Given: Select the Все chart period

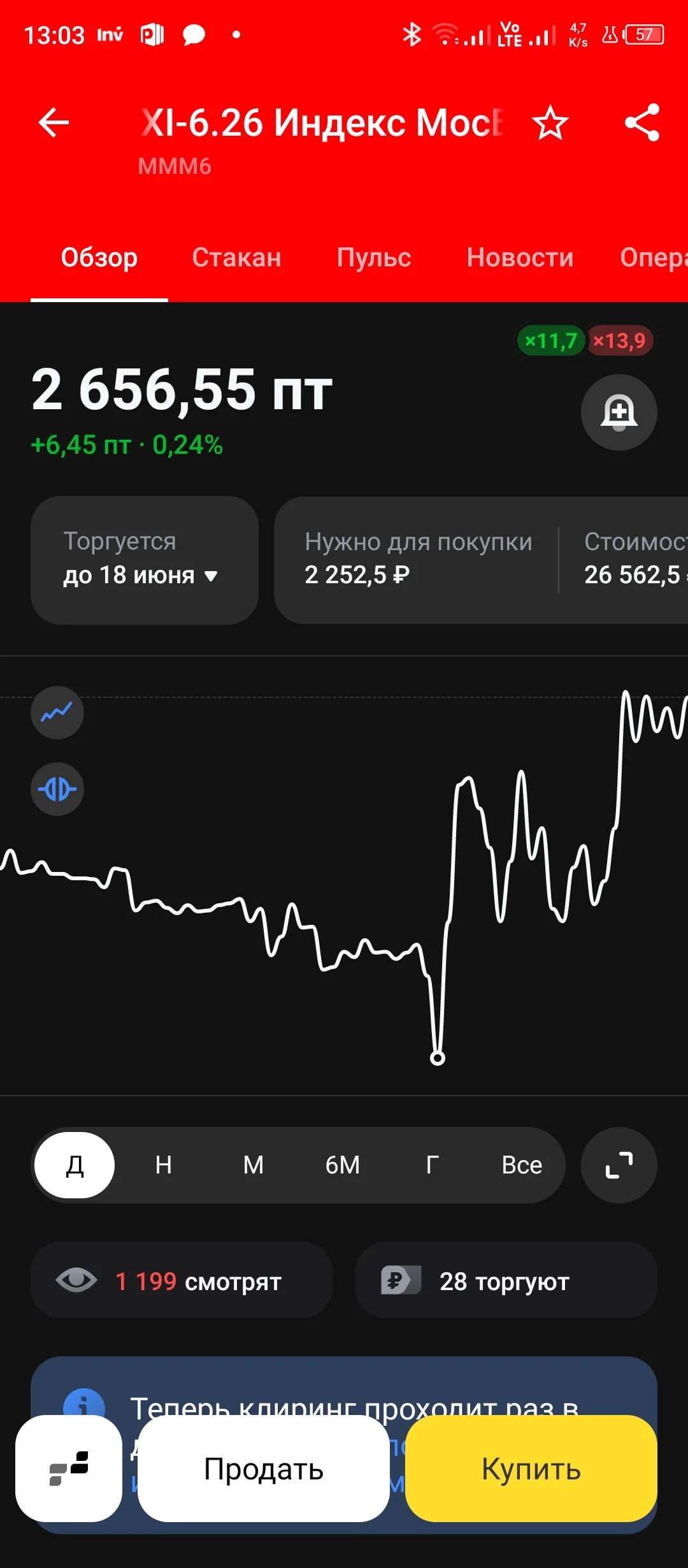Looking at the screenshot, I should pyautogui.click(x=522, y=1165).
